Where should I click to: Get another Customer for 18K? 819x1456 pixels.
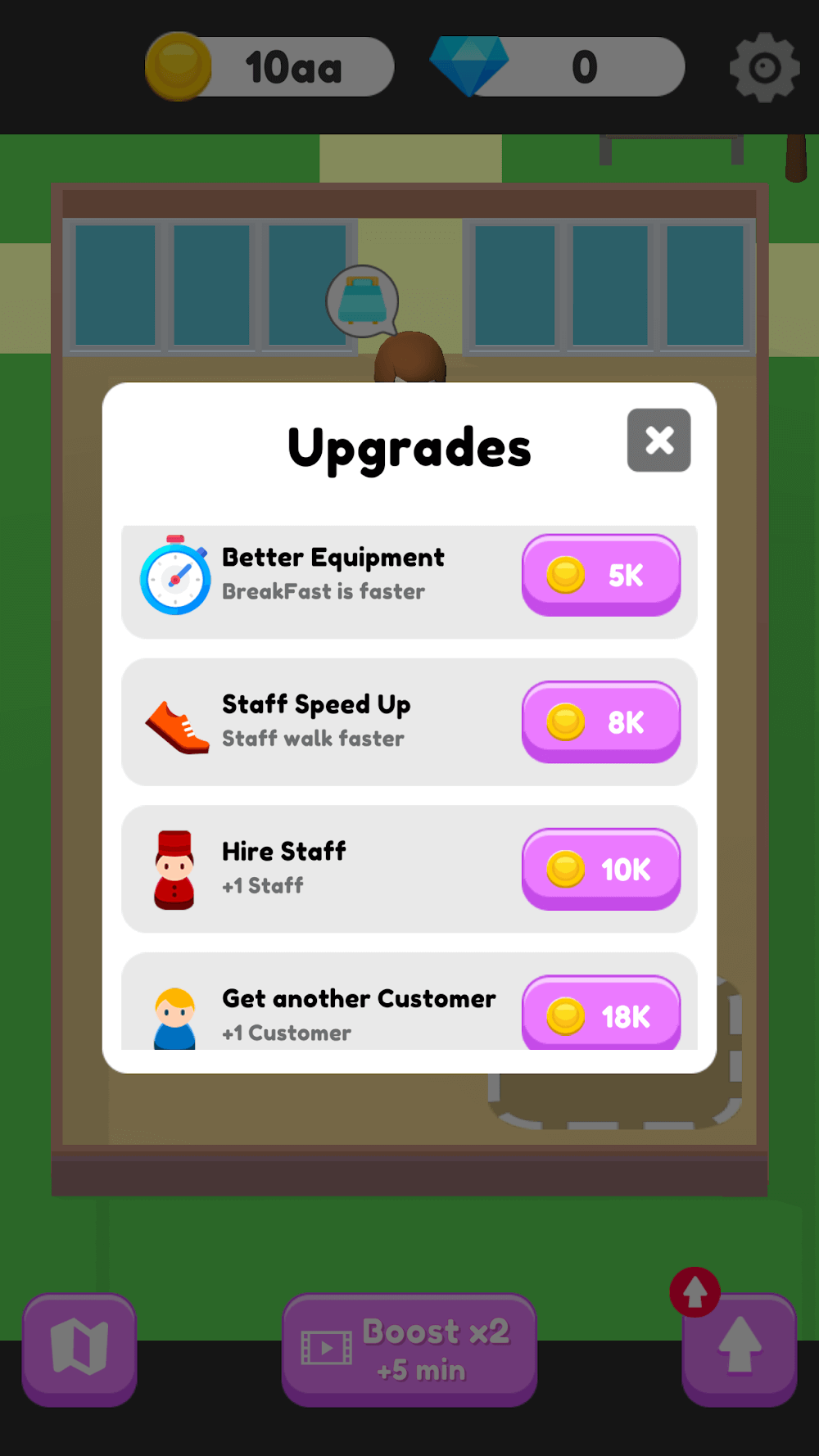tap(601, 1014)
